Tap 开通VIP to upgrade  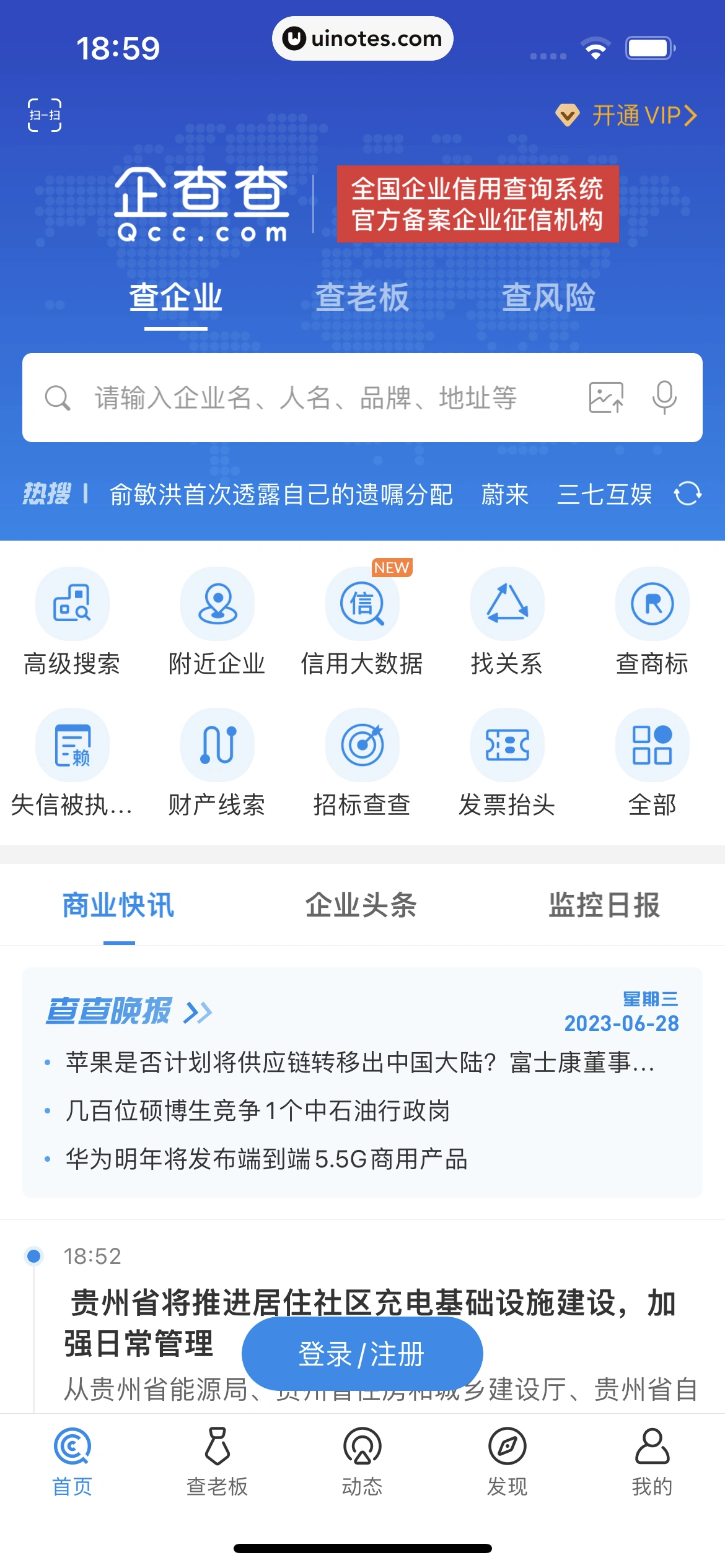point(626,115)
